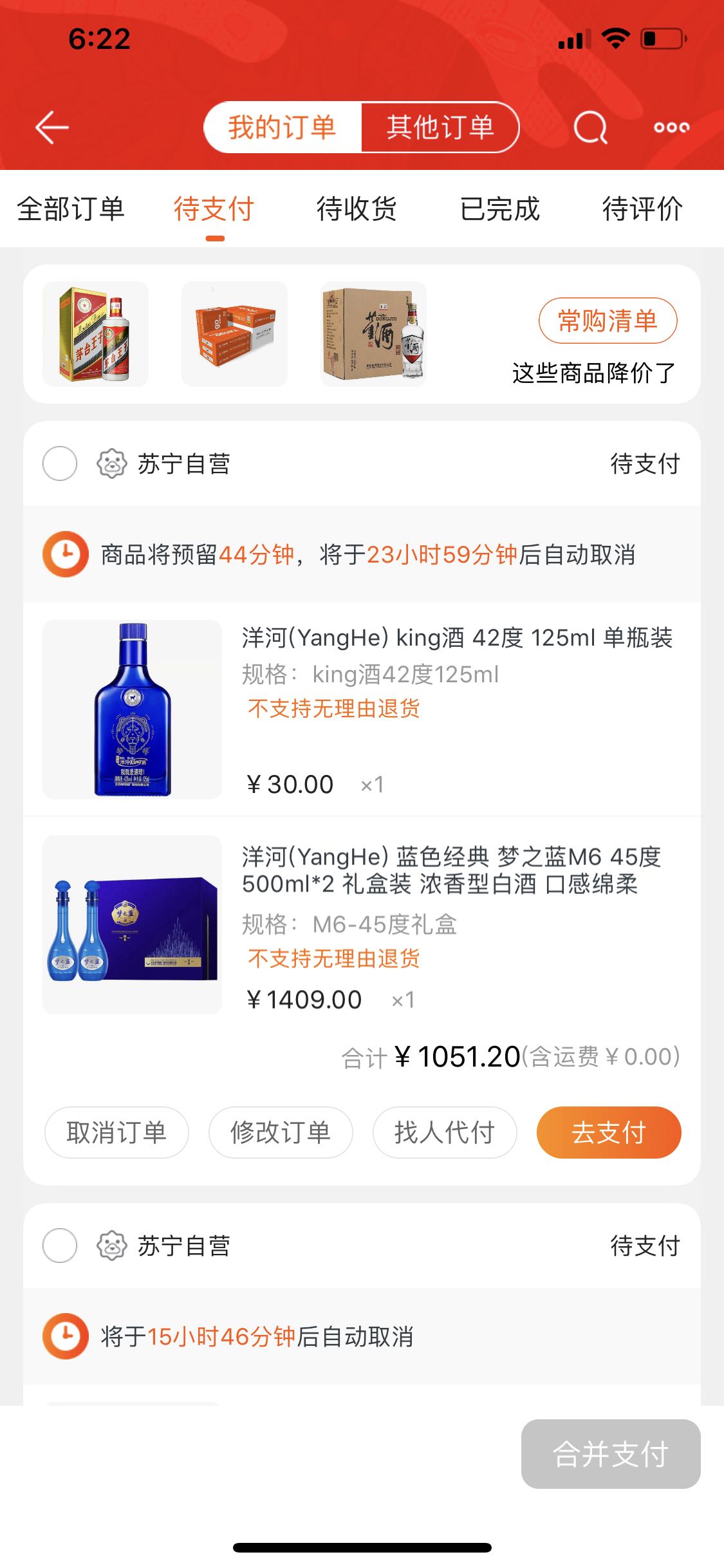Image resolution: width=724 pixels, height=1568 pixels.
Task: Switch to 其他订单 segment
Action: click(440, 127)
